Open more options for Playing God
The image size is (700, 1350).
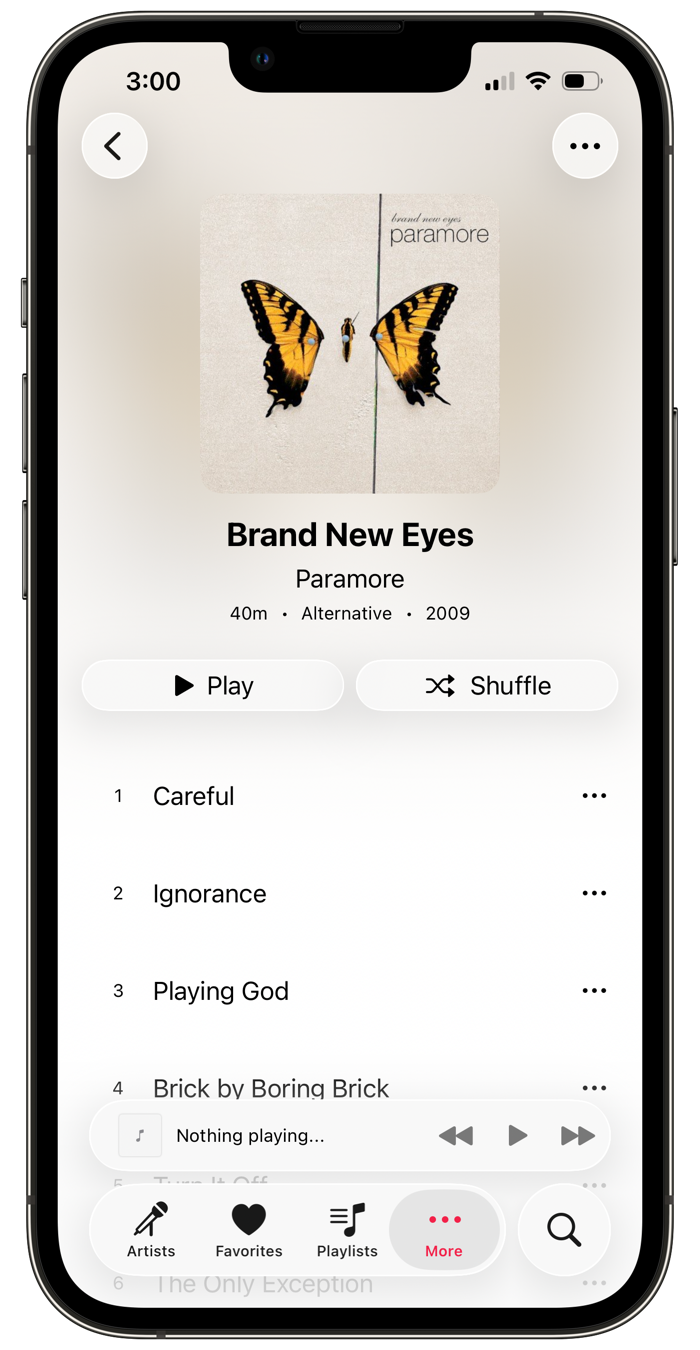[594, 991]
